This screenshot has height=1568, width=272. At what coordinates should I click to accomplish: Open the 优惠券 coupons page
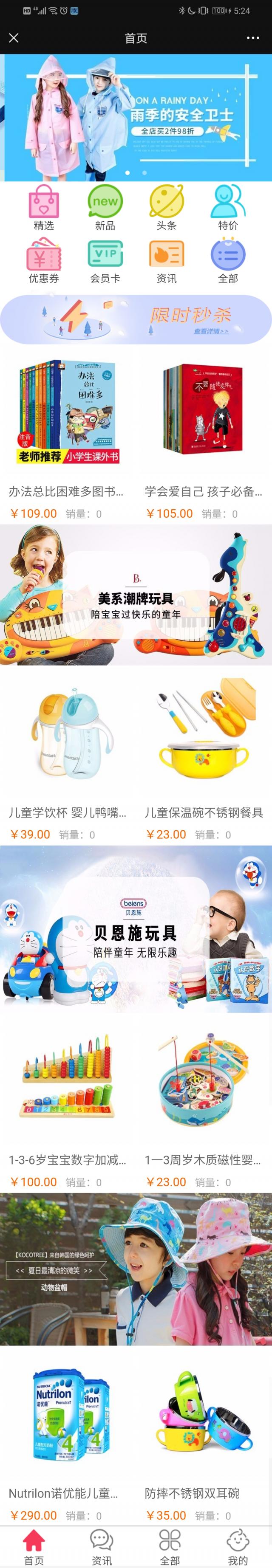(x=44, y=260)
